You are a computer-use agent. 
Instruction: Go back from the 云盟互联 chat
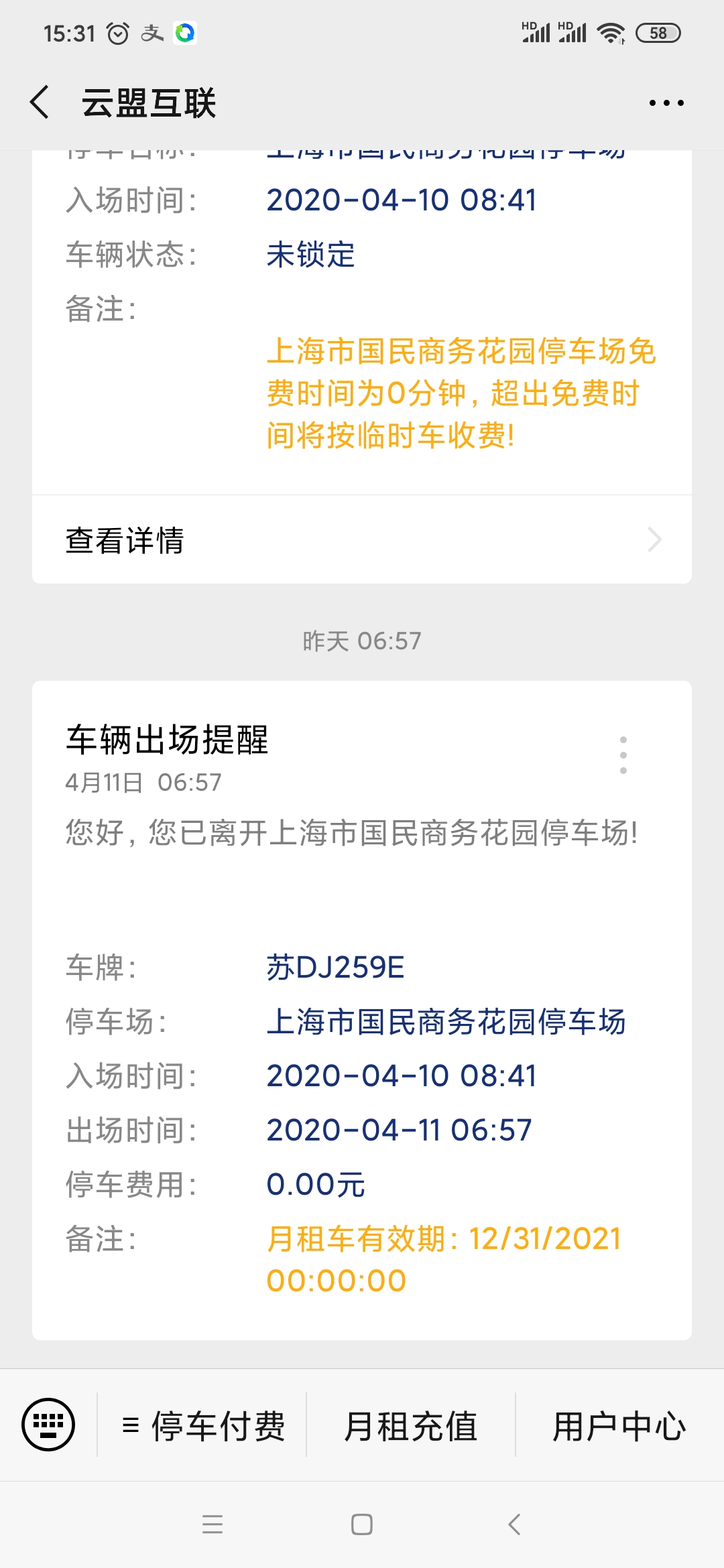pyautogui.click(x=40, y=103)
